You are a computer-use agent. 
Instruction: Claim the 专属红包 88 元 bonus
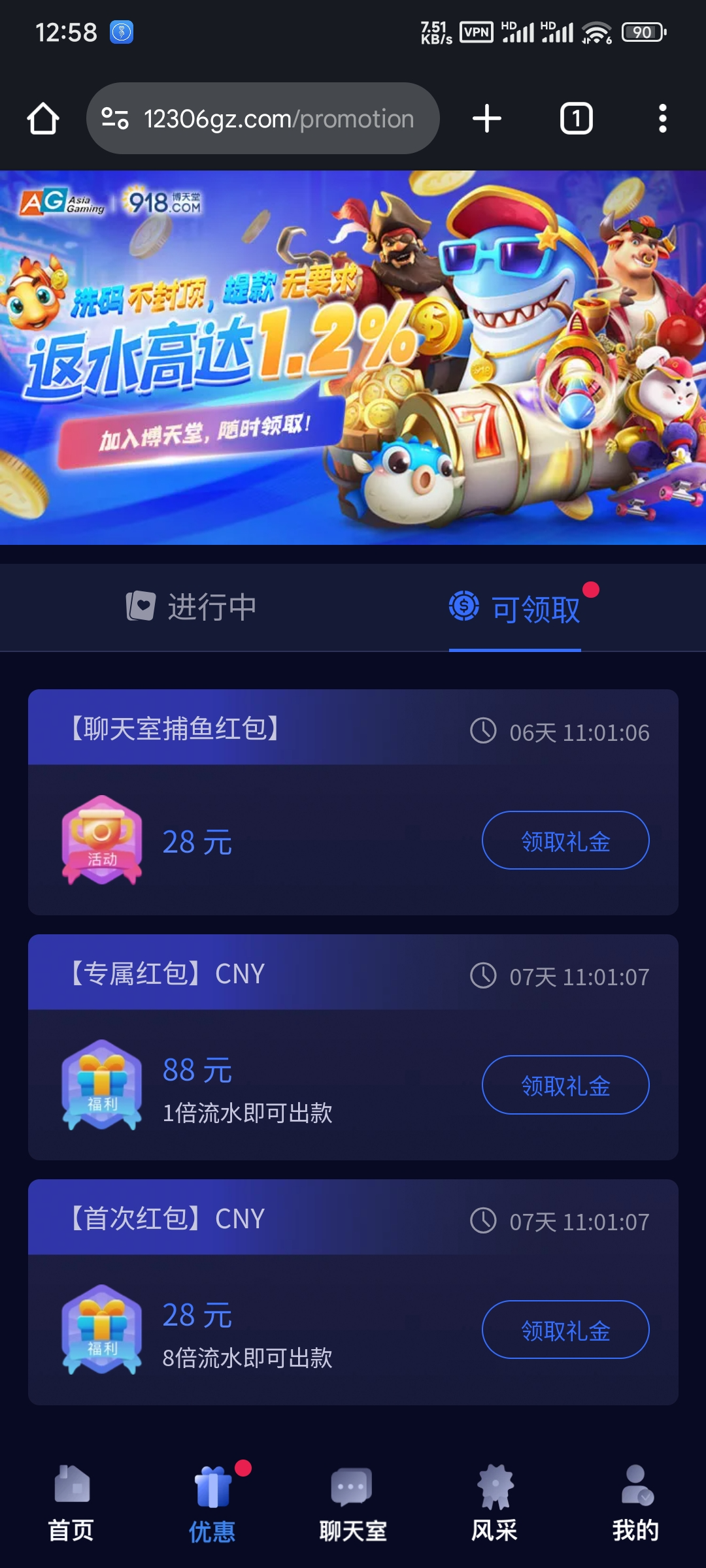(565, 1085)
